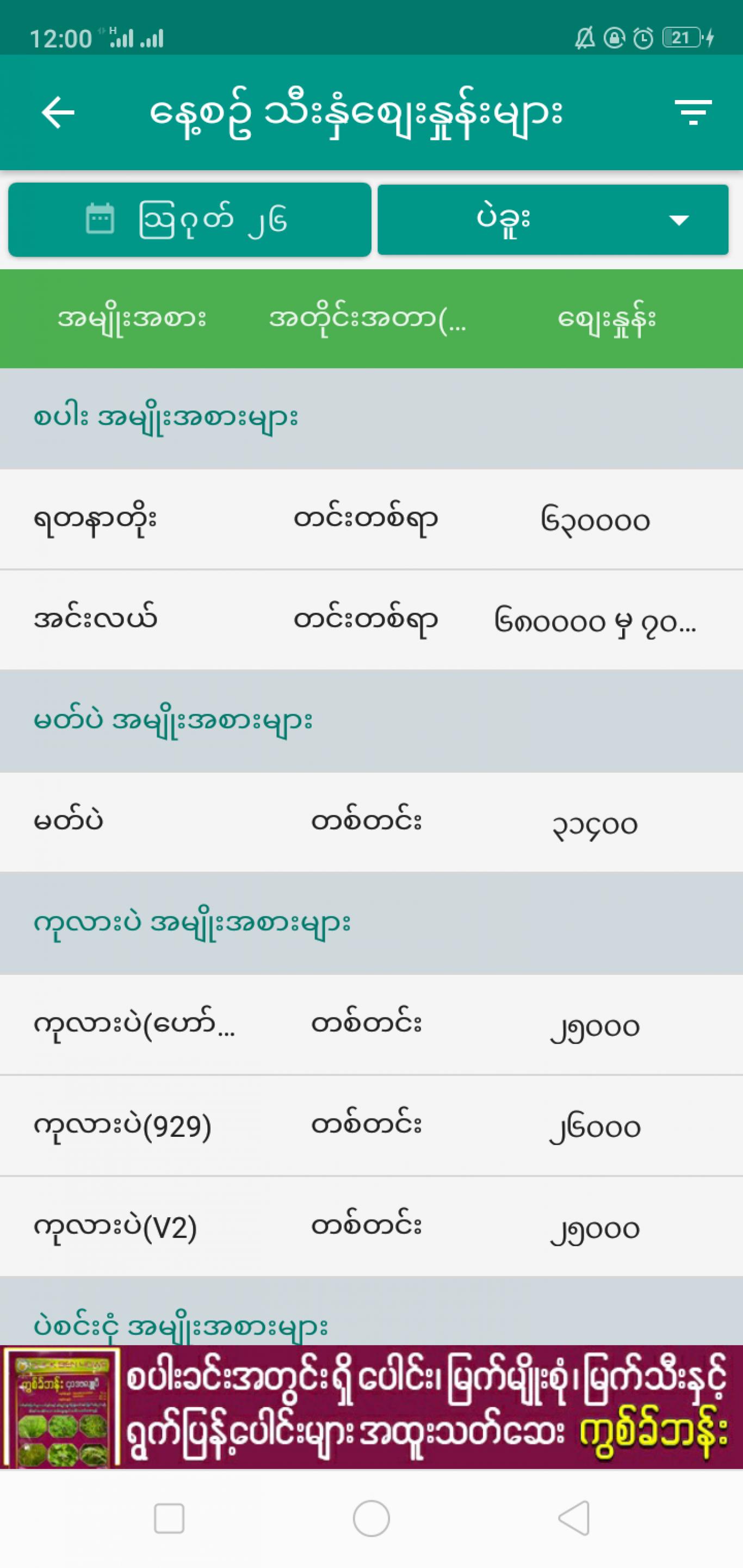Go back with the app bar arrow
Screen dimensions: 743x1568
58,113
